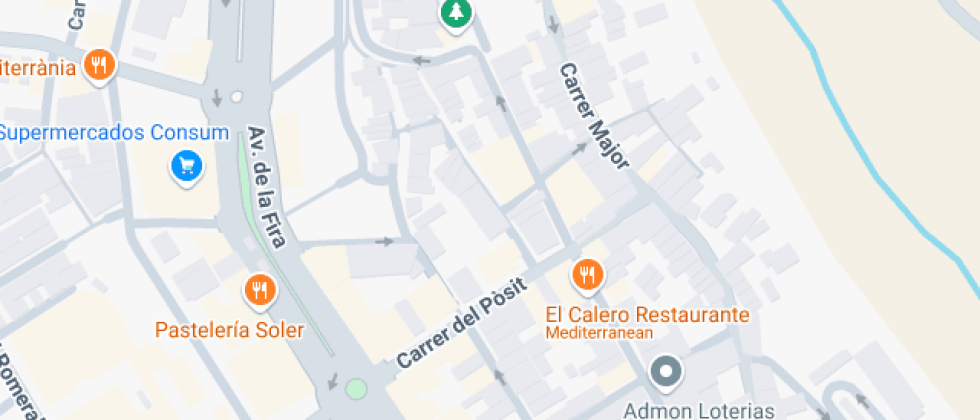Select the Pastelería Soler restaurant marker
Image resolution: width=980 pixels, height=420 pixels.
point(260,291)
